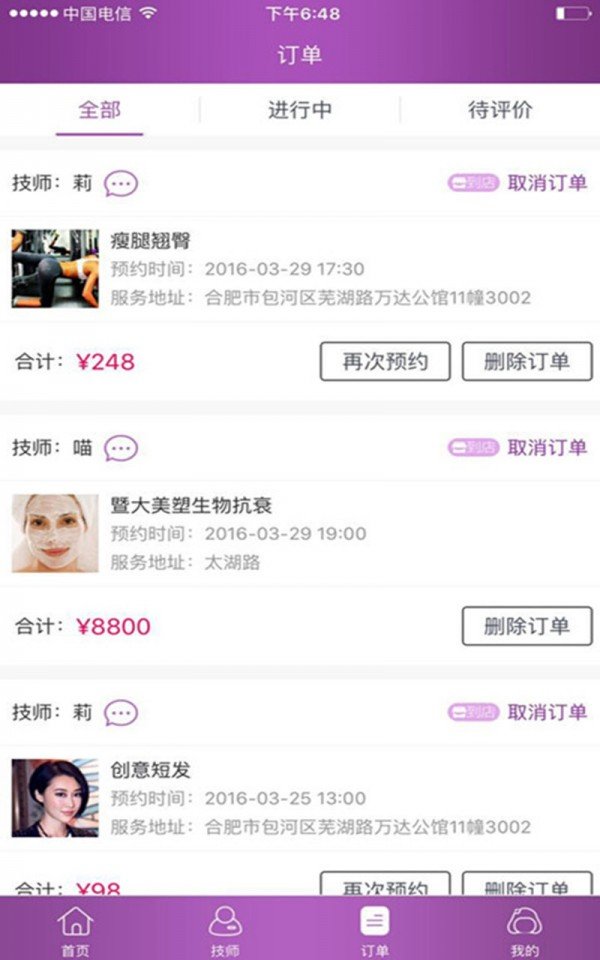Image resolution: width=600 pixels, height=960 pixels.
Task: Switch to the 进行中 tab
Action: tap(299, 110)
